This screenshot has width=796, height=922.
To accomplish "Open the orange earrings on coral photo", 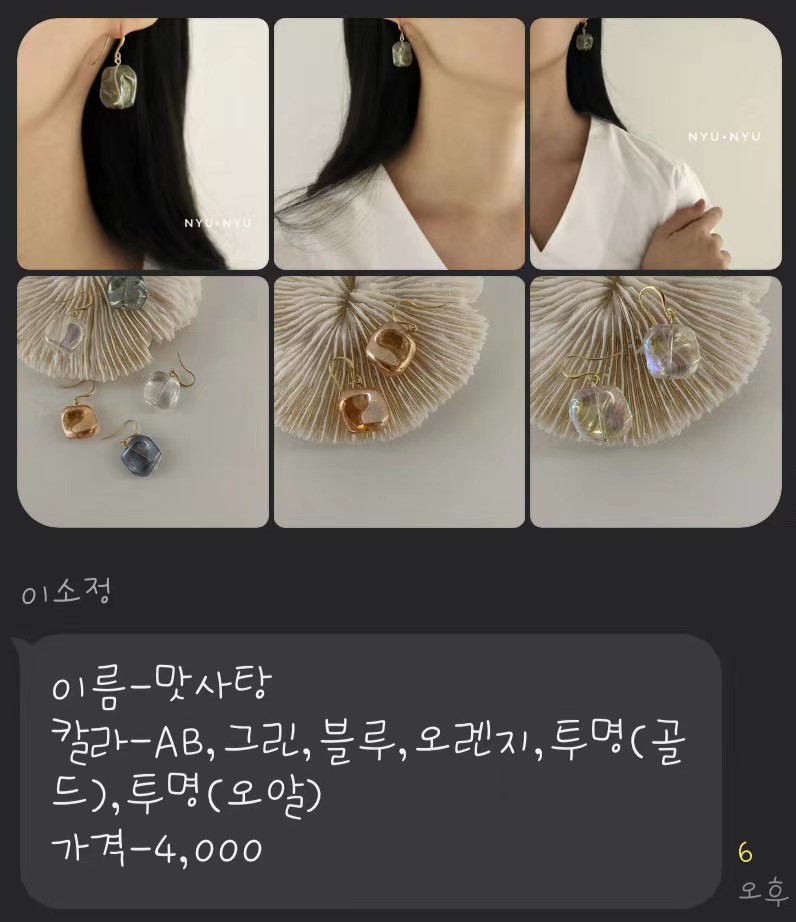I will point(398,400).
